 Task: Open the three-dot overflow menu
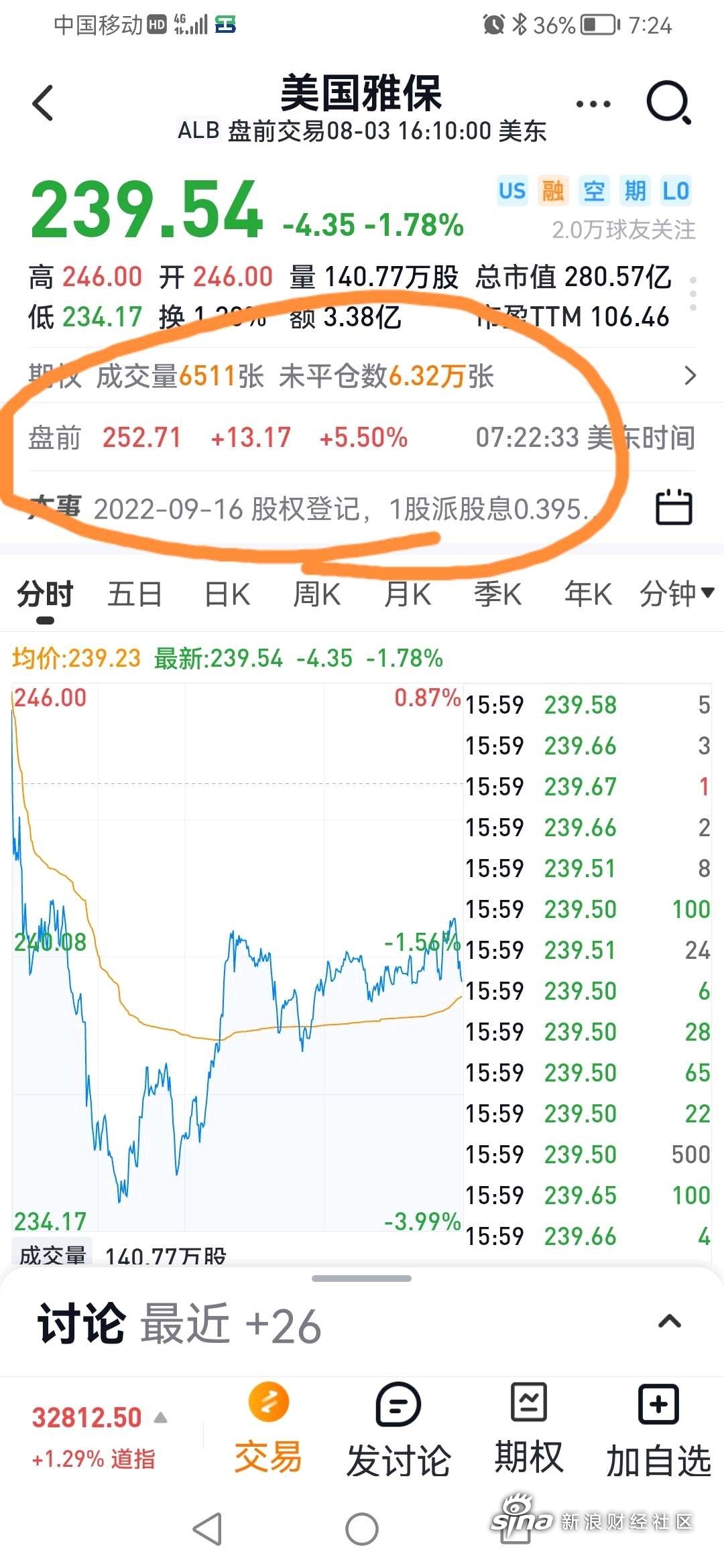(593, 104)
